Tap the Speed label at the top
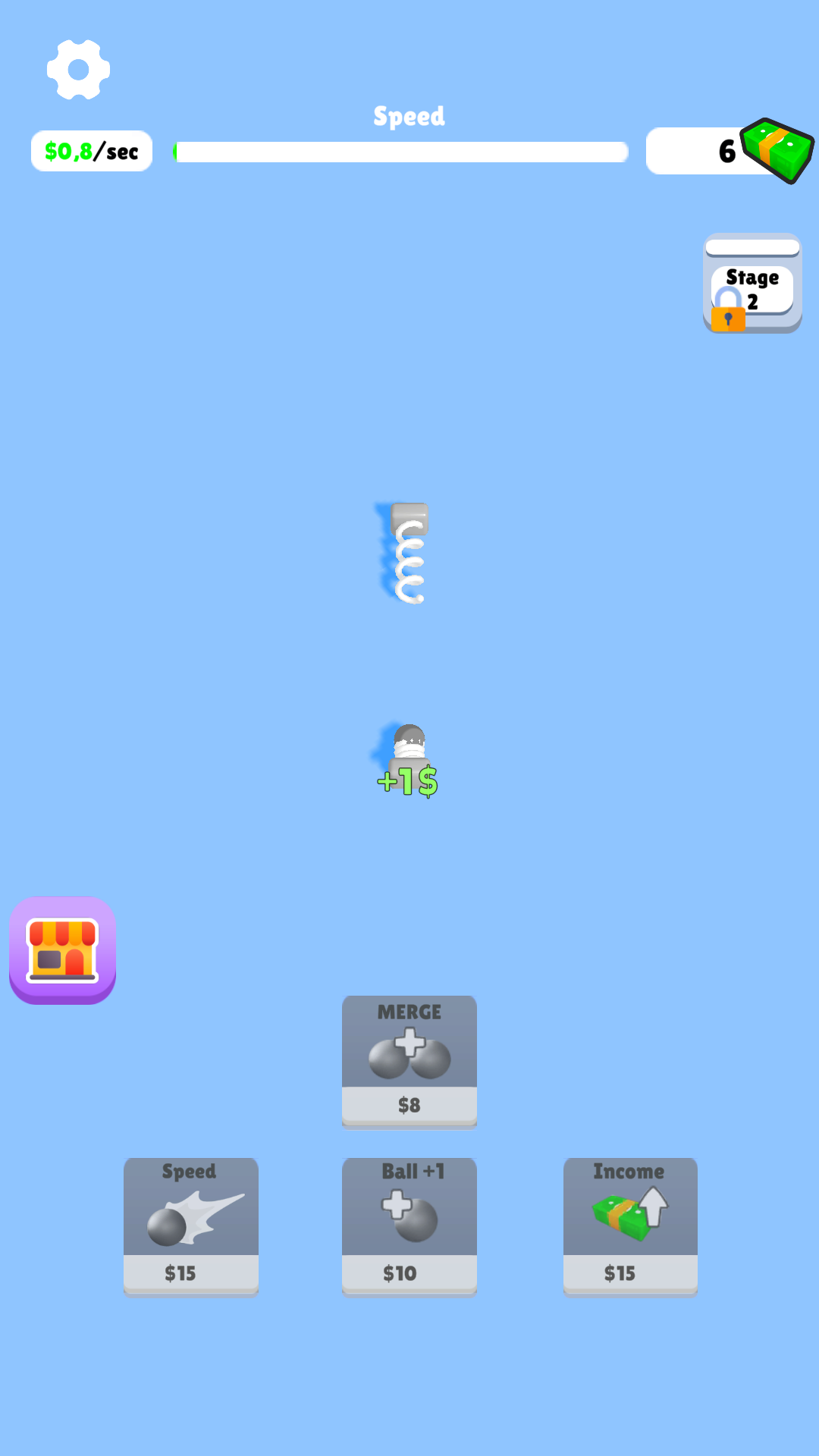The height and width of the screenshot is (1456, 819). (x=409, y=115)
